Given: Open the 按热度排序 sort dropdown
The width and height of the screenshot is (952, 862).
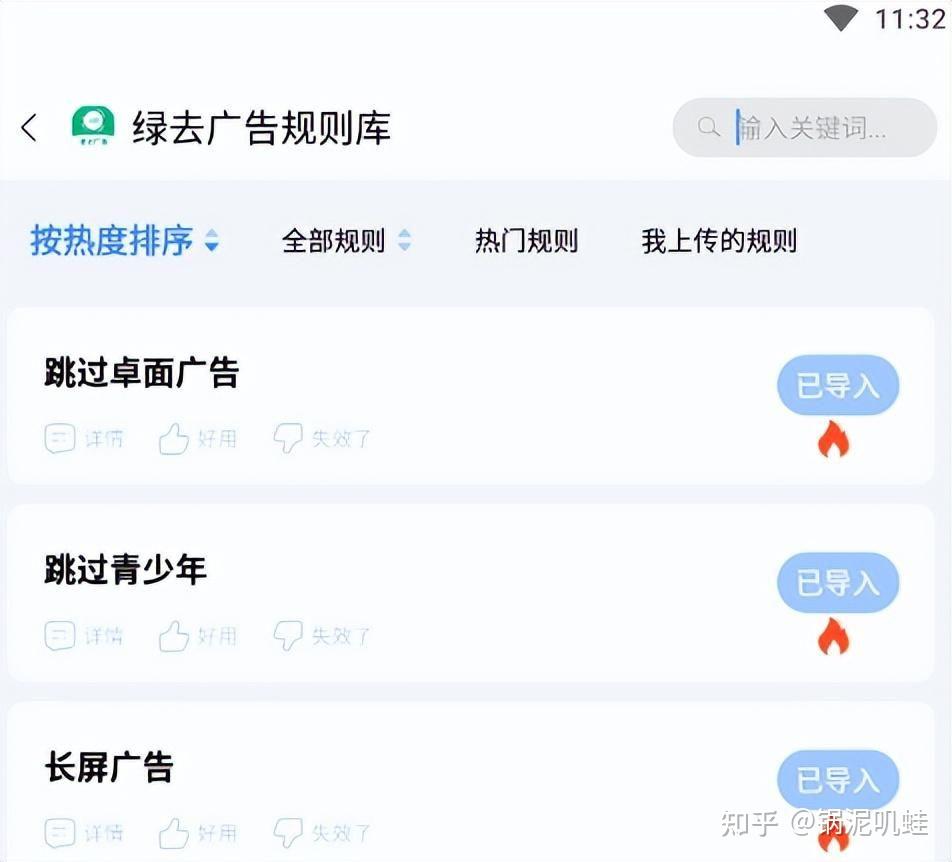Looking at the screenshot, I should coord(124,241).
